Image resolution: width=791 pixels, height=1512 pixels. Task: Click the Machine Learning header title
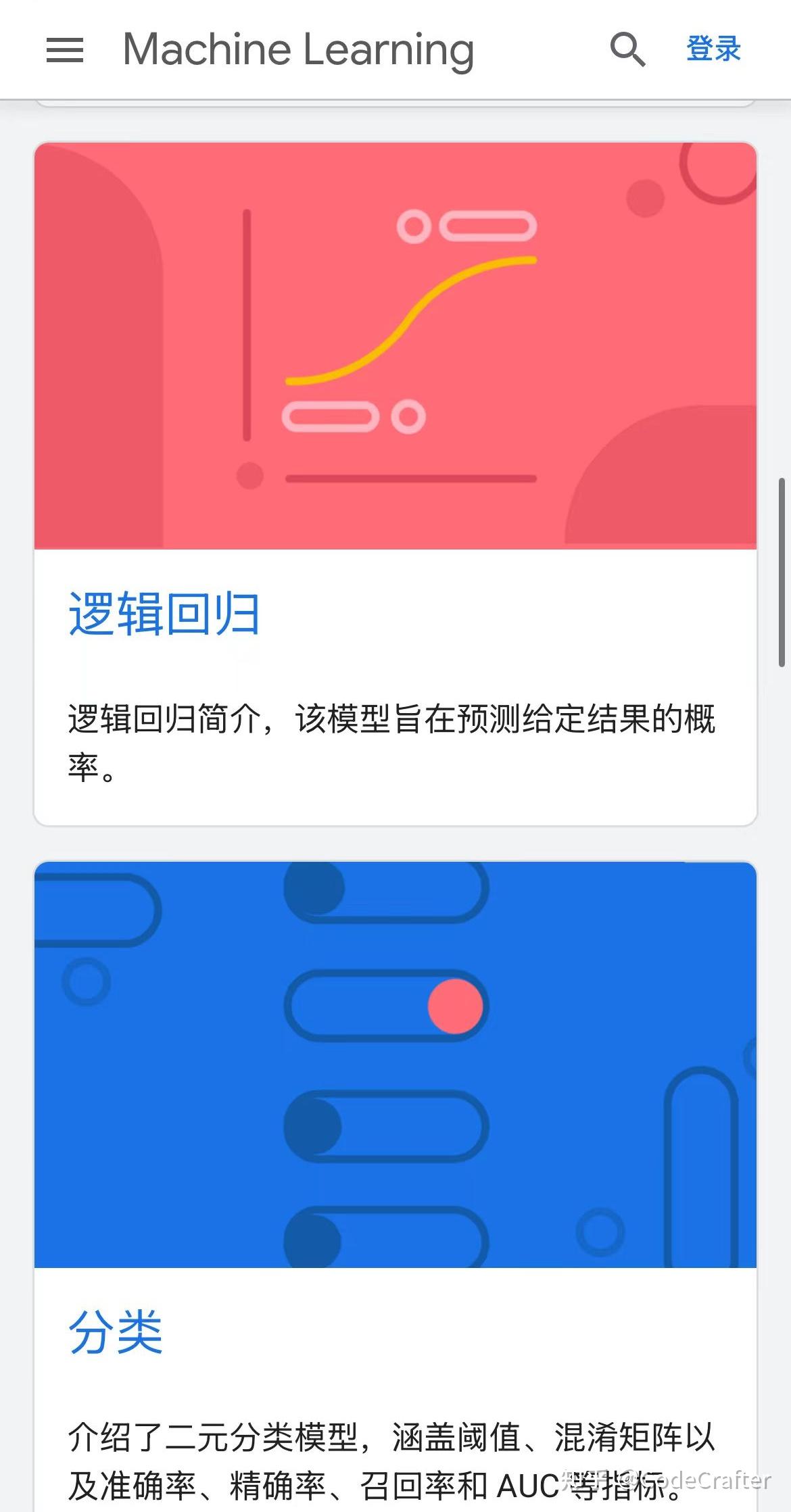[299, 49]
